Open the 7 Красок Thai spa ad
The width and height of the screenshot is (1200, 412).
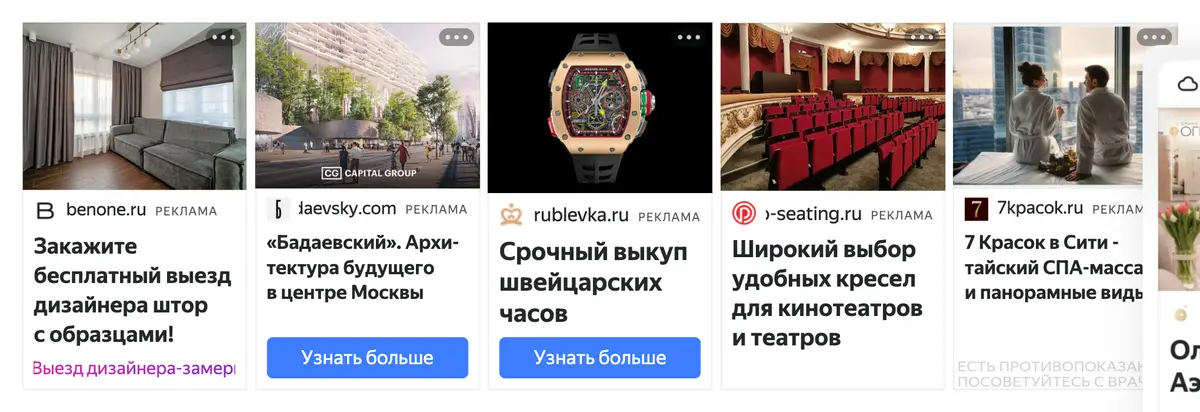(1054, 267)
